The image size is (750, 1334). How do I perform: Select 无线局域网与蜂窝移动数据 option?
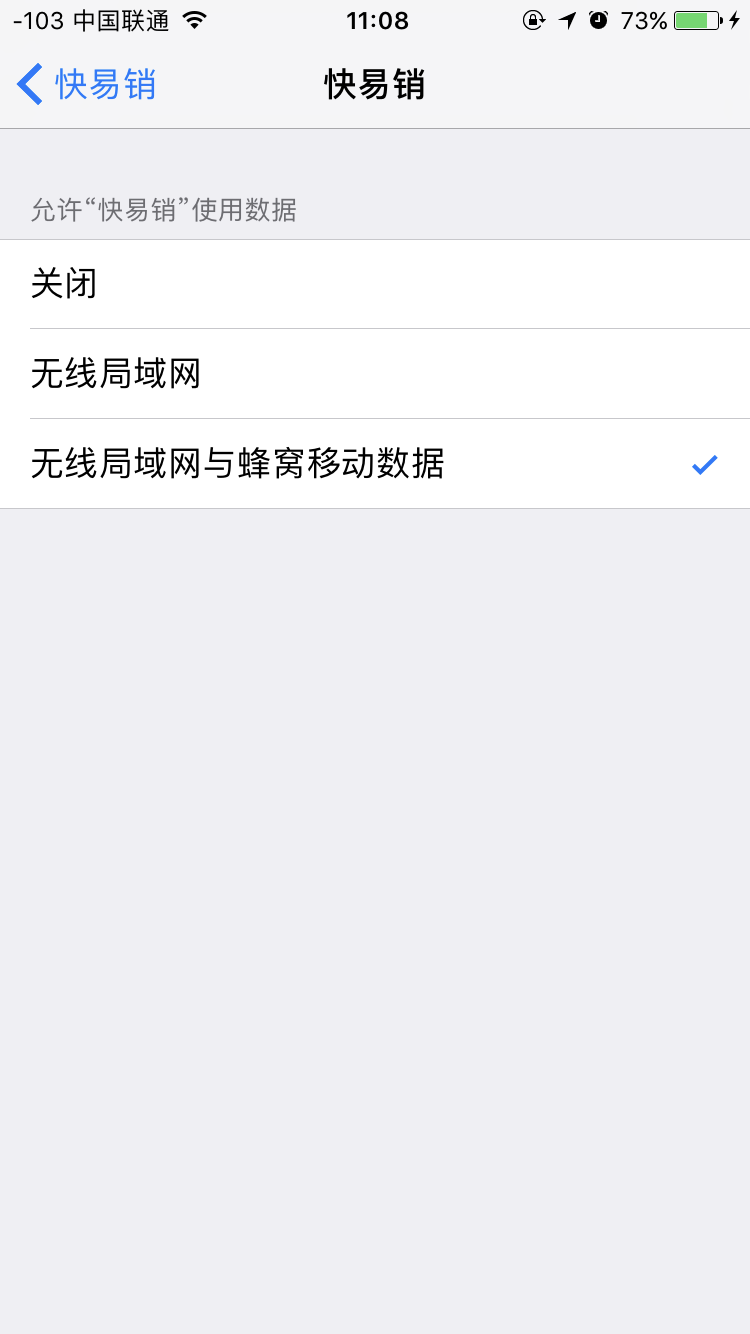click(375, 464)
